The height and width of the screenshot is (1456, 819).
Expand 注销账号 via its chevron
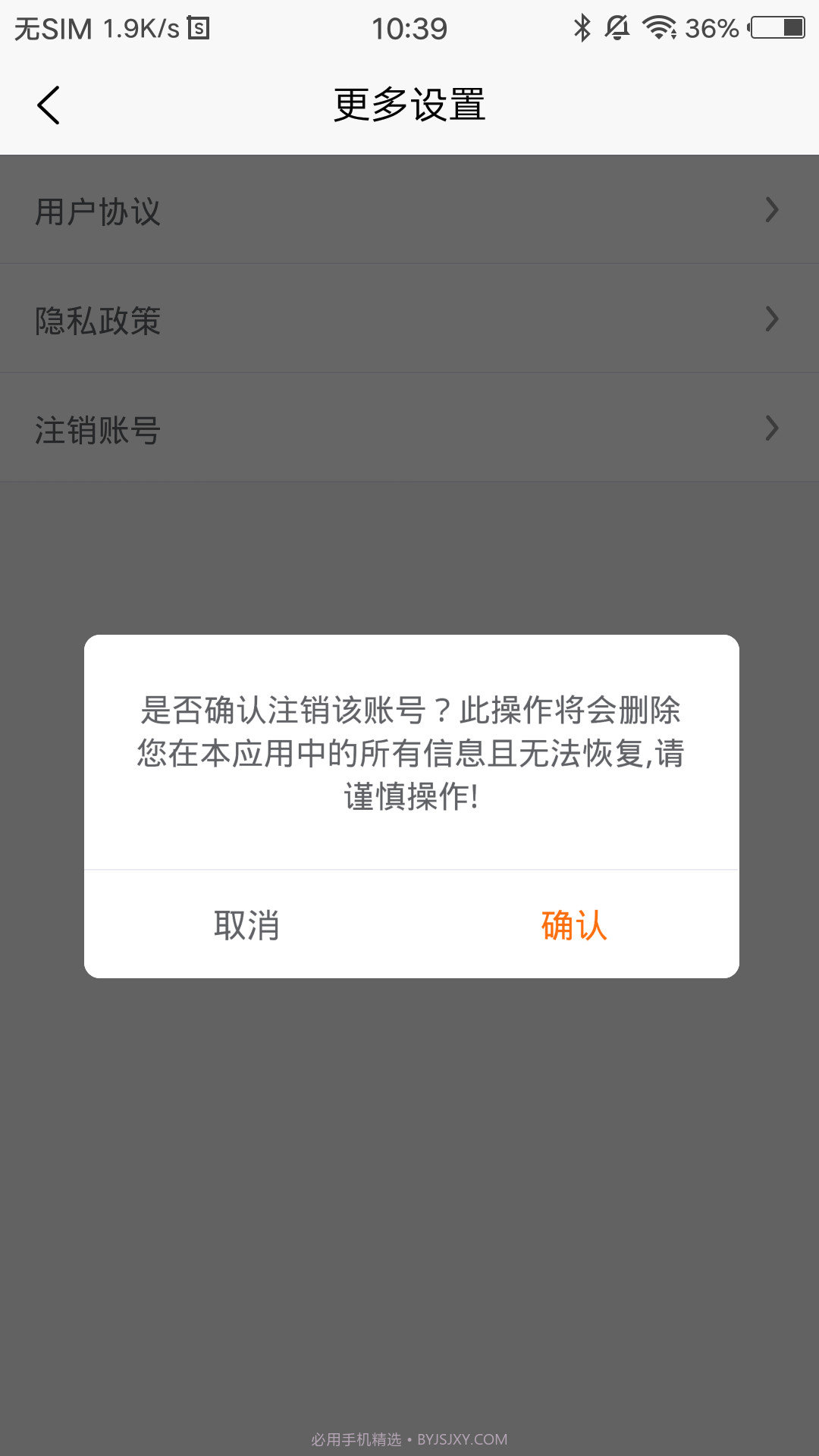(x=772, y=428)
